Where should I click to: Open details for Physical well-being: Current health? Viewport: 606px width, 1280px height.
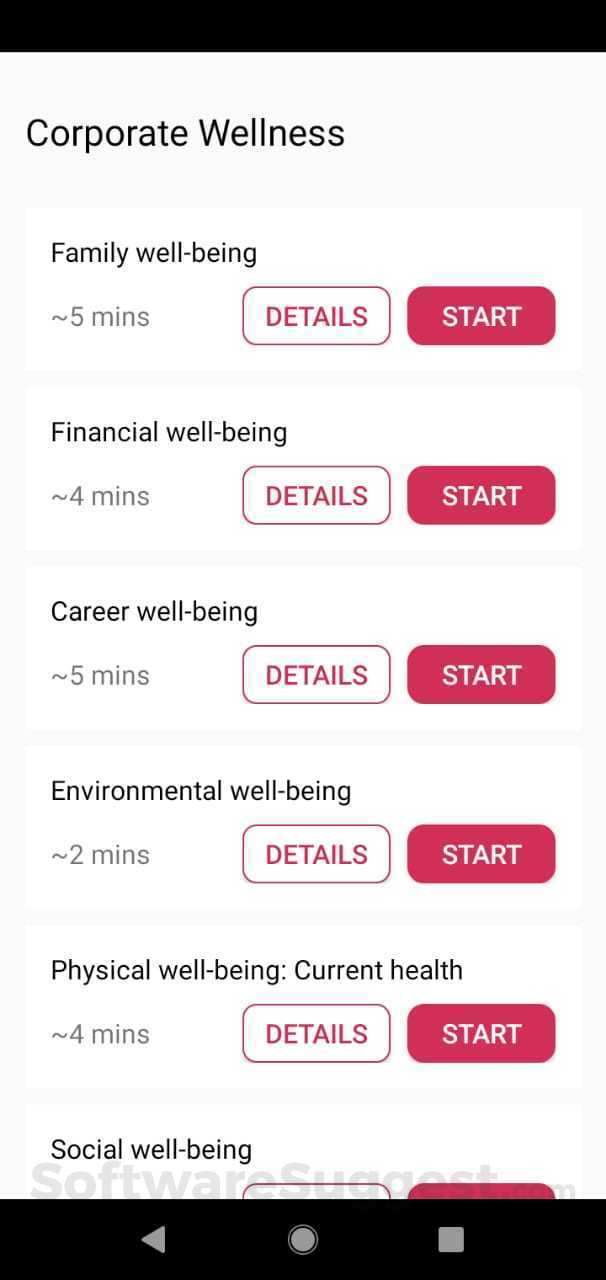[316, 1033]
